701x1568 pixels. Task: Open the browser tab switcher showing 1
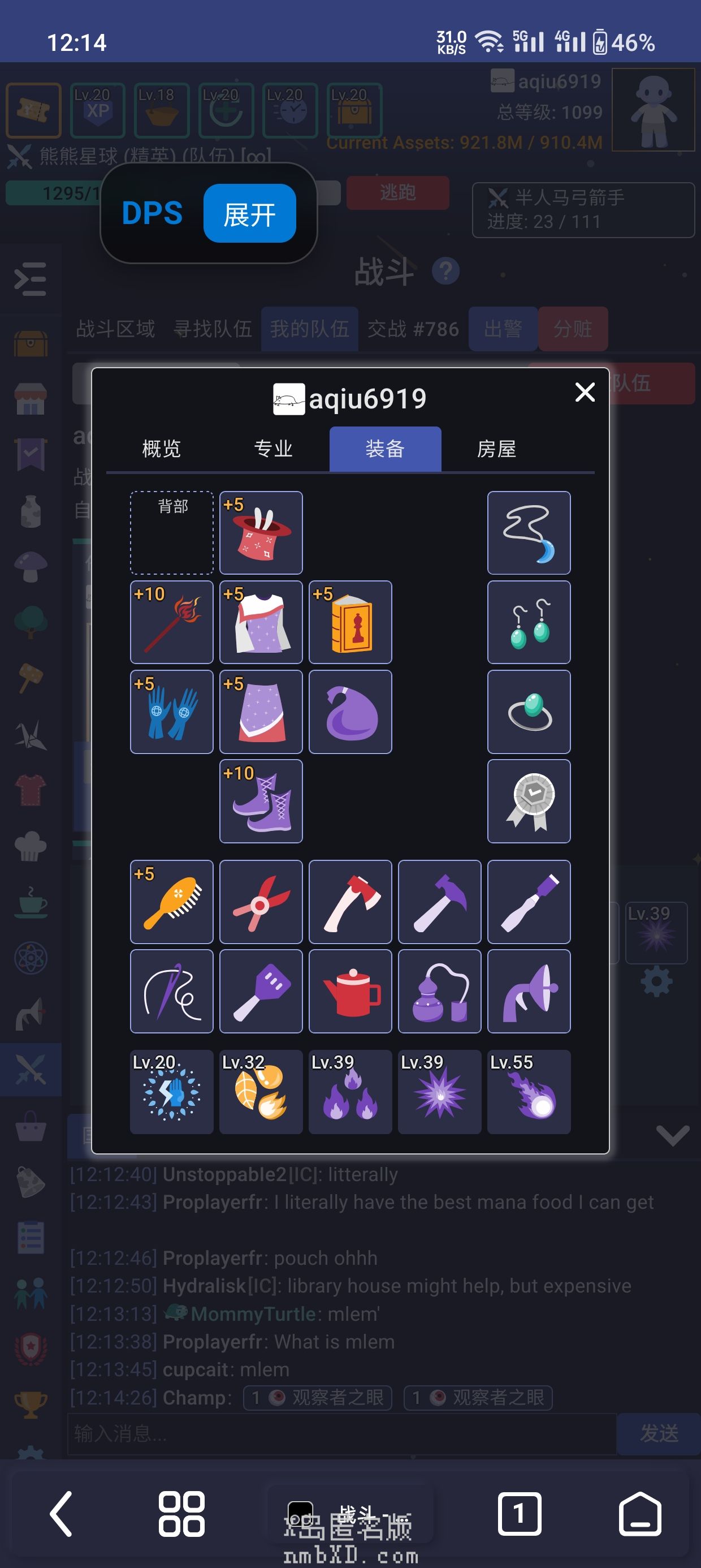[519, 1513]
